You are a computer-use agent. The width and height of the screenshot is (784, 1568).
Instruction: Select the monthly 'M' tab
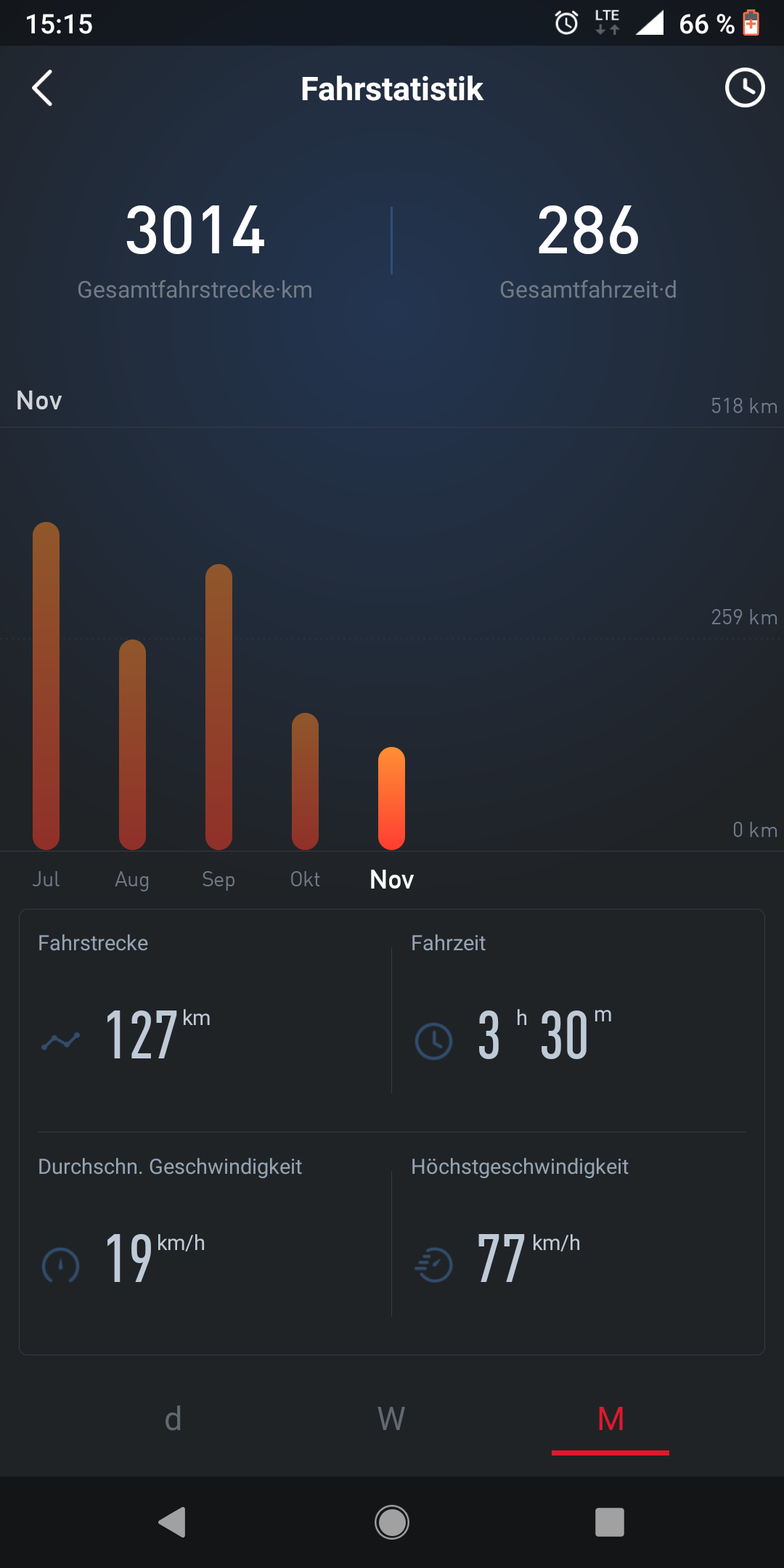coord(611,1418)
